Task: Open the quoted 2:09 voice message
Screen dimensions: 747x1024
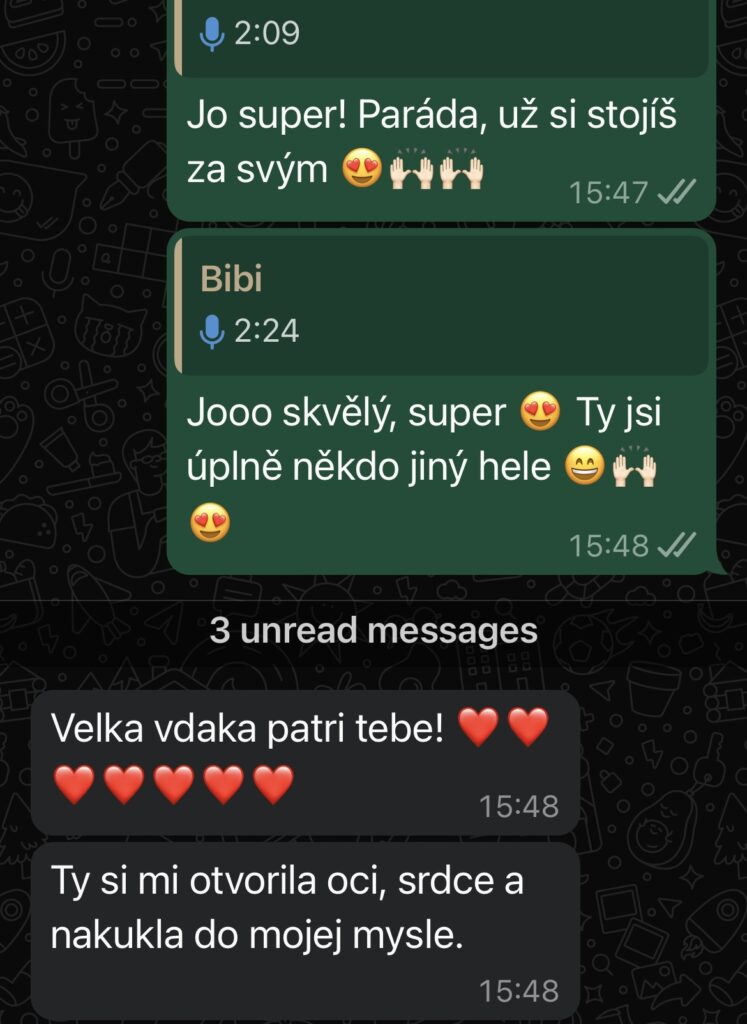Action: pos(440,36)
